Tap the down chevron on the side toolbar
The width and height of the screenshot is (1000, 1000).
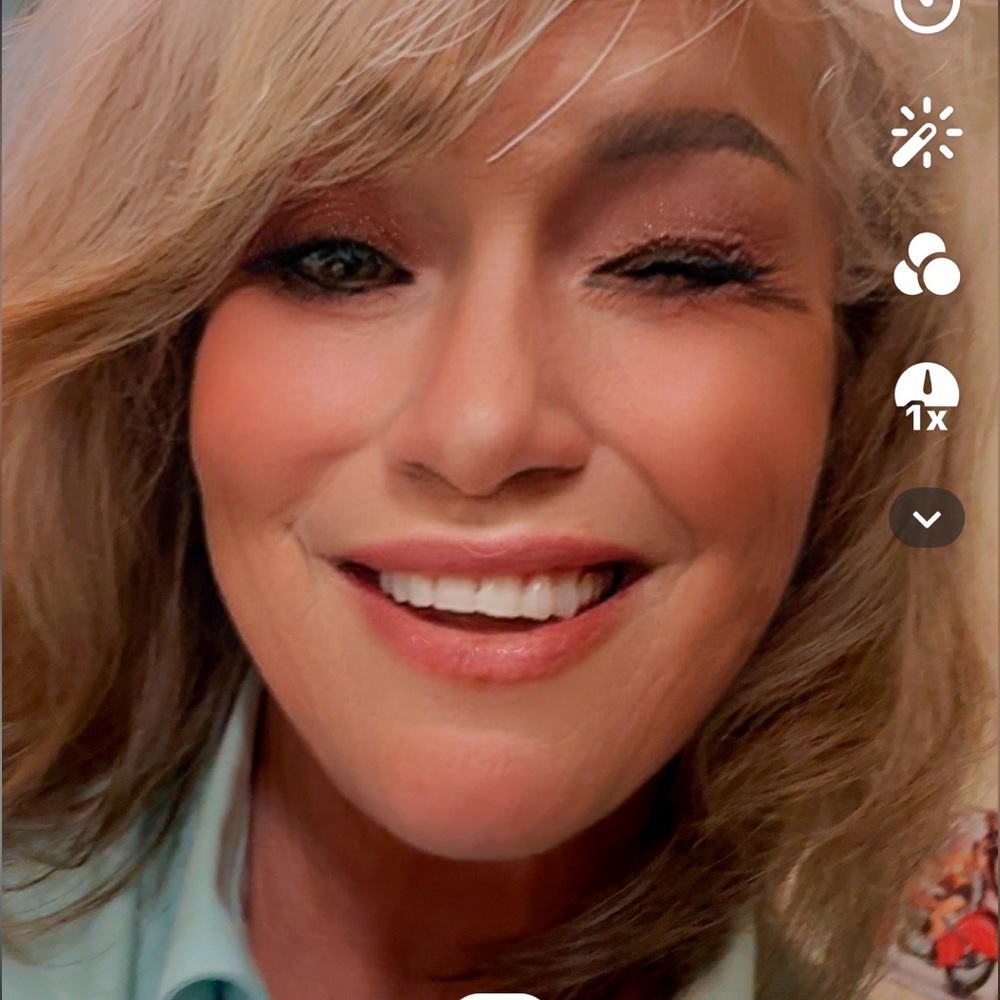[927, 518]
